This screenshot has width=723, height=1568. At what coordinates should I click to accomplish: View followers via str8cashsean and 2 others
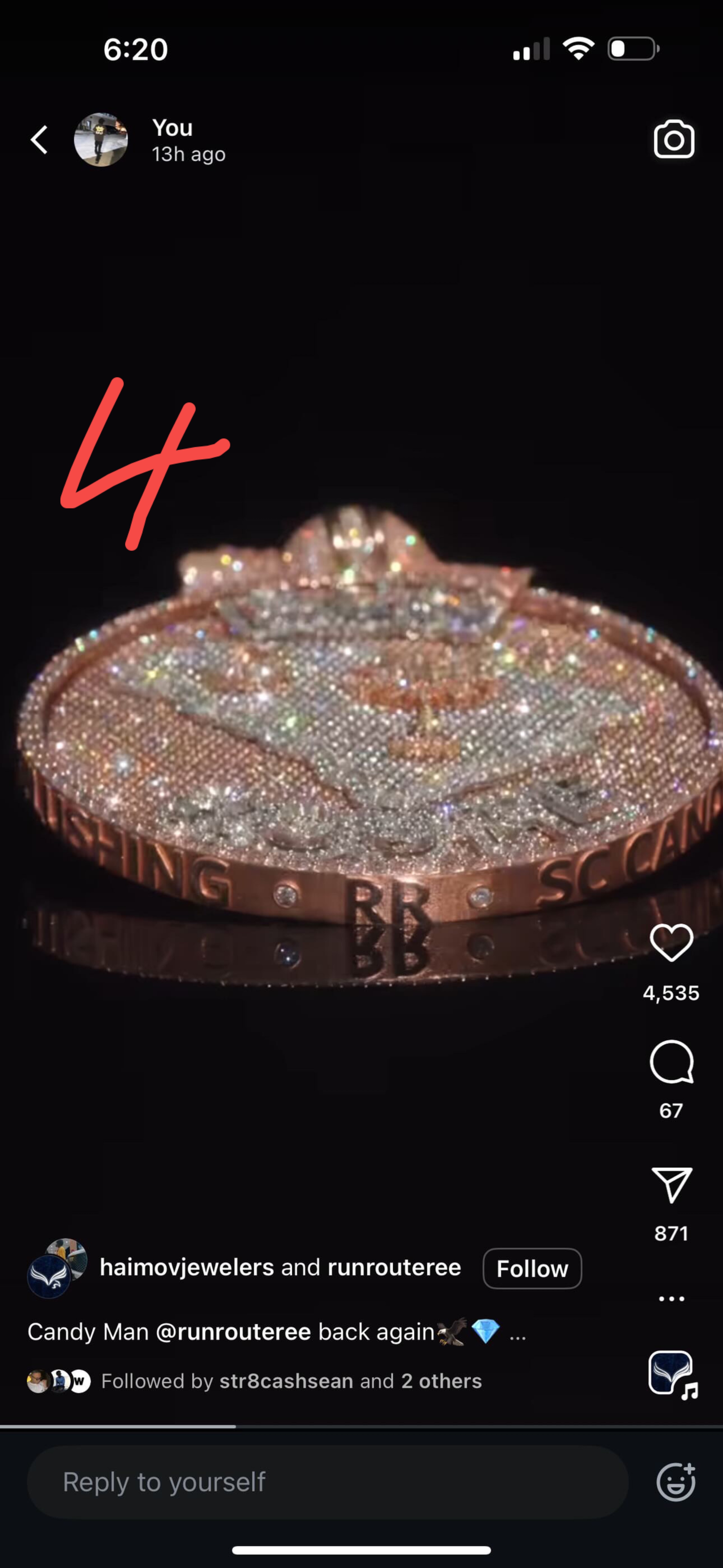pyautogui.click(x=291, y=1381)
